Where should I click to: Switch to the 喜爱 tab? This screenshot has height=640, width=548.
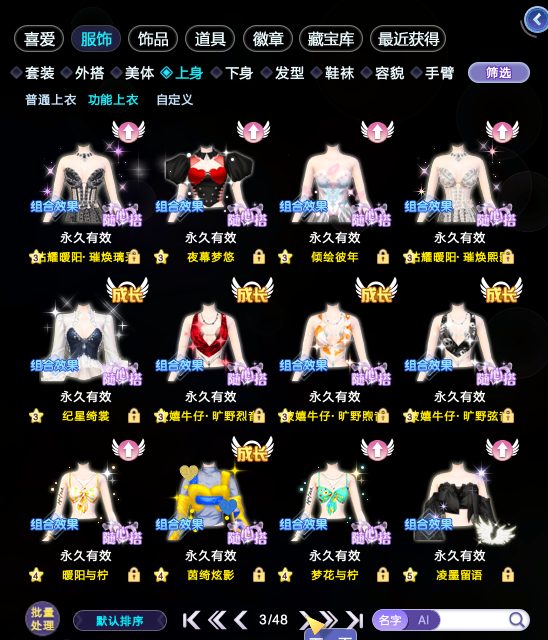pyautogui.click(x=39, y=39)
